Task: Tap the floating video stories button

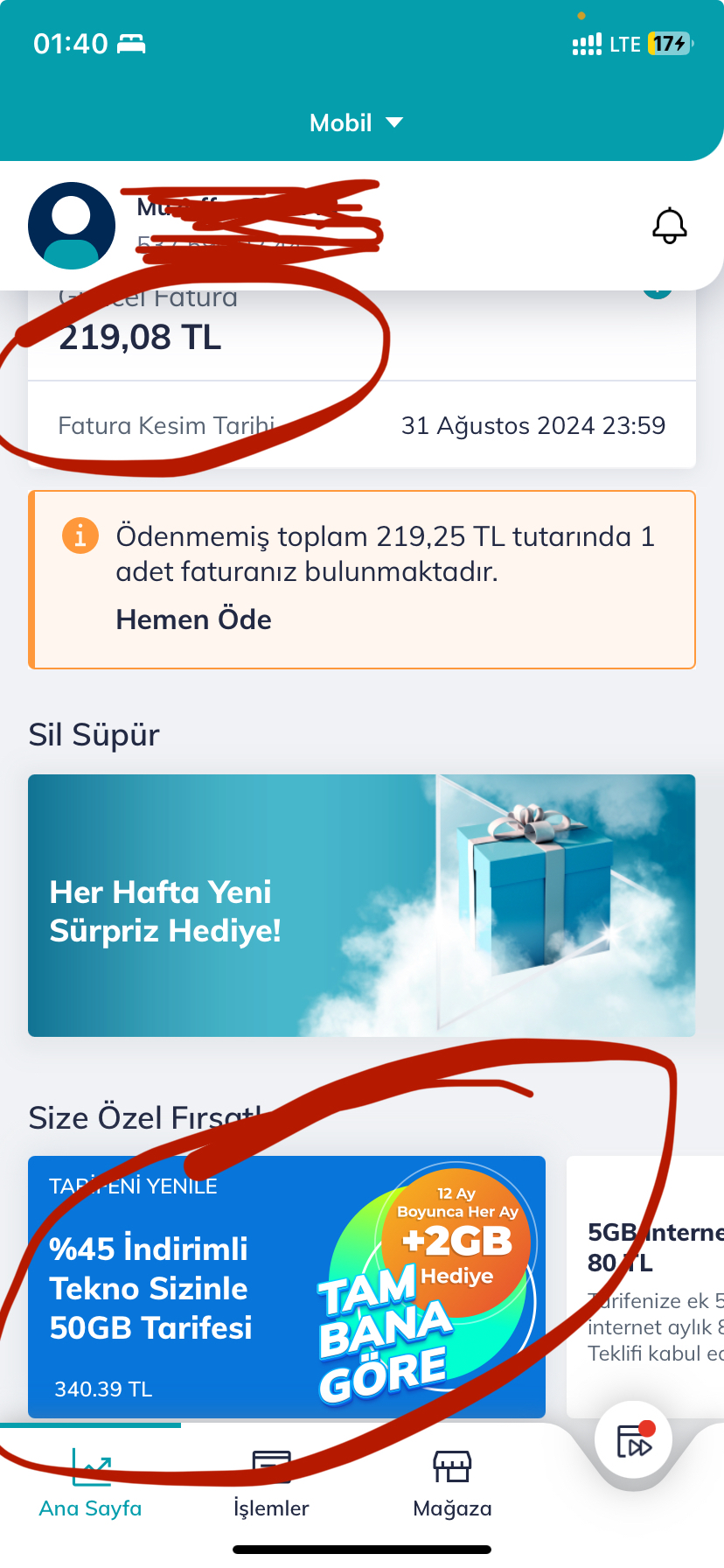Action: (634, 1440)
